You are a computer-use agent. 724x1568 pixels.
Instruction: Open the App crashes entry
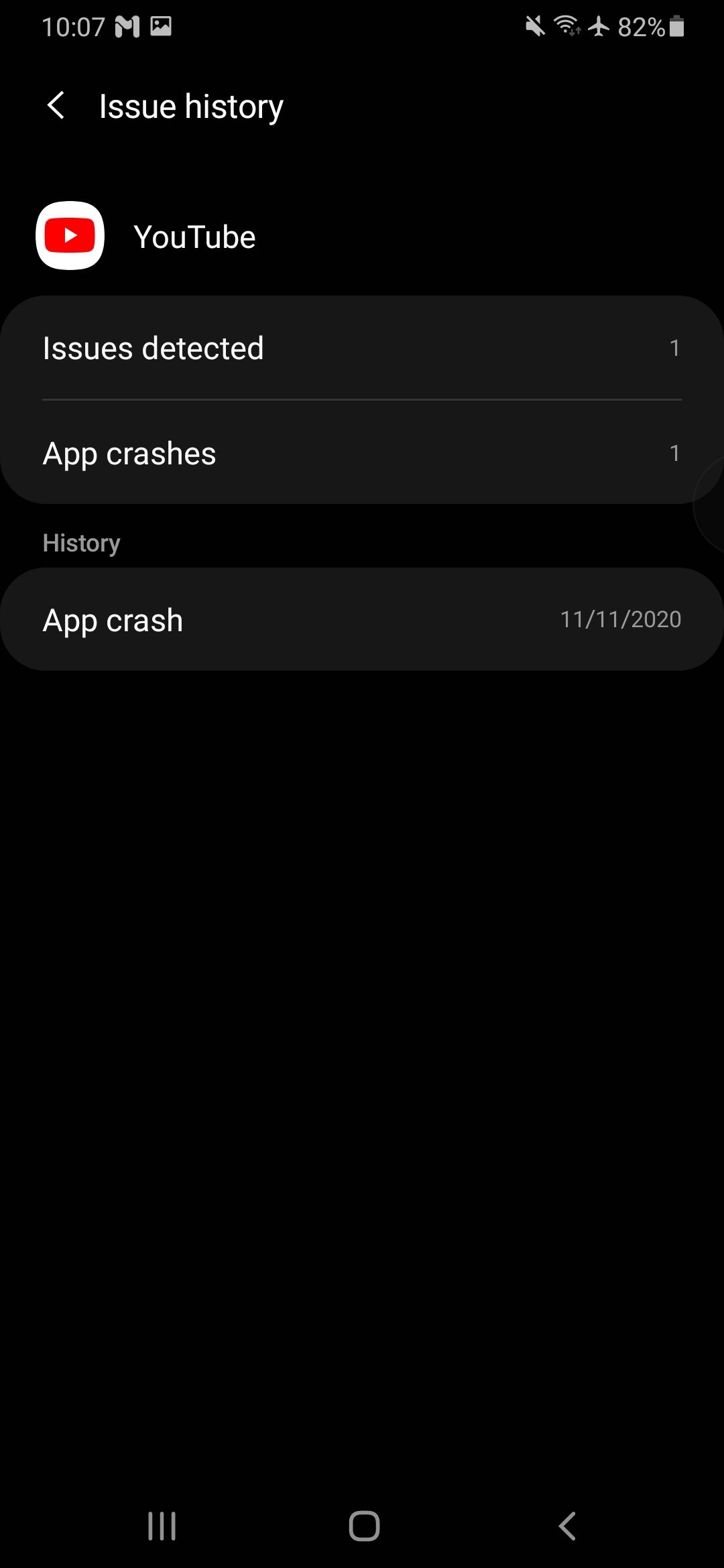click(362, 453)
